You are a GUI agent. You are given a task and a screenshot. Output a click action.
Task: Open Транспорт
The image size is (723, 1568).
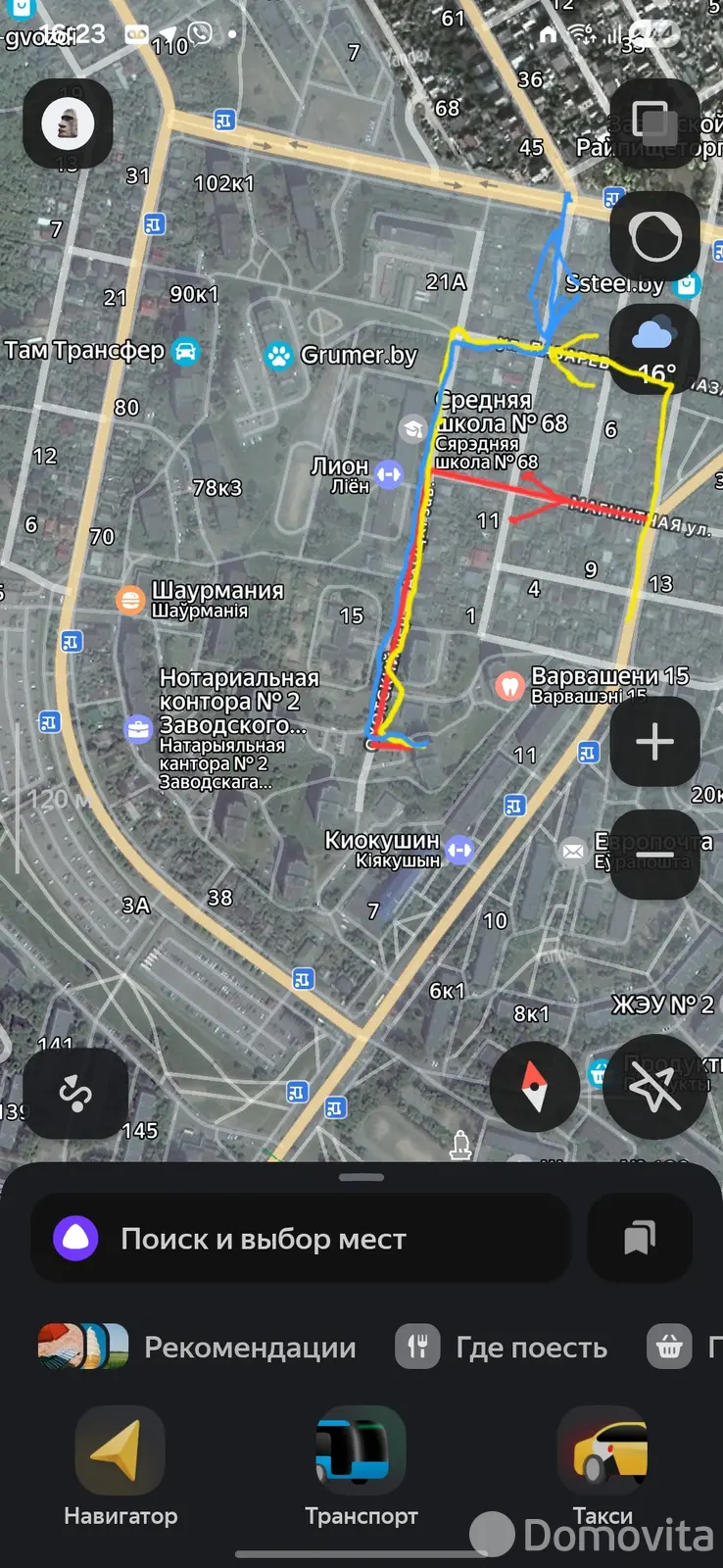coord(361,1467)
